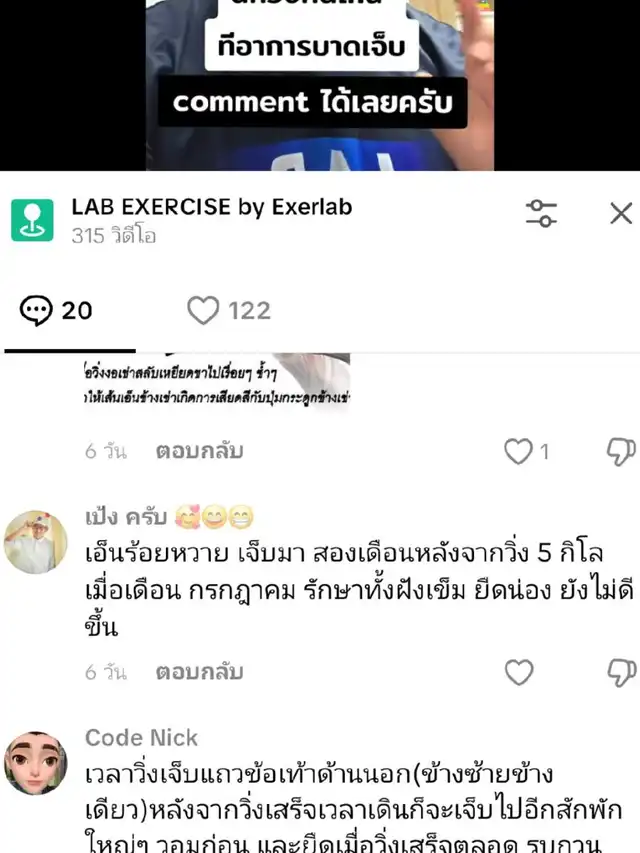This screenshot has height=853, width=640.
Task: Close the comments panel
Action: point(620,213)
